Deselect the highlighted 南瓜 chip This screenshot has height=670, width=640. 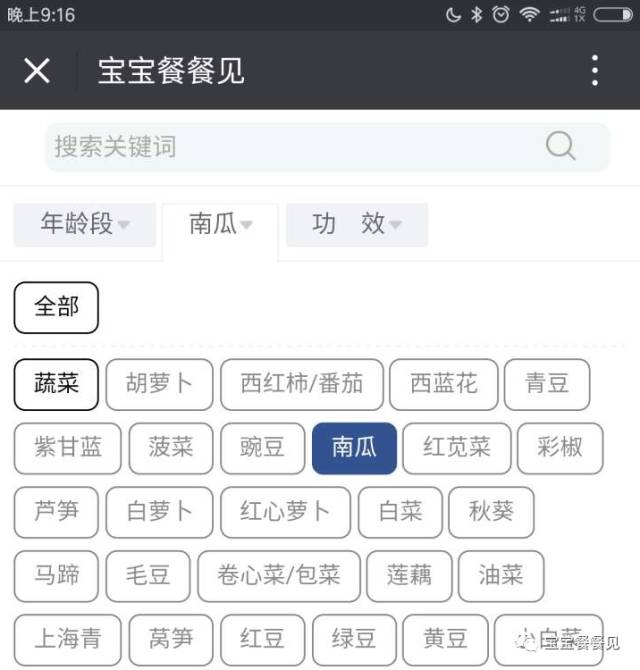pyautogui.click(x=354, y=448)
